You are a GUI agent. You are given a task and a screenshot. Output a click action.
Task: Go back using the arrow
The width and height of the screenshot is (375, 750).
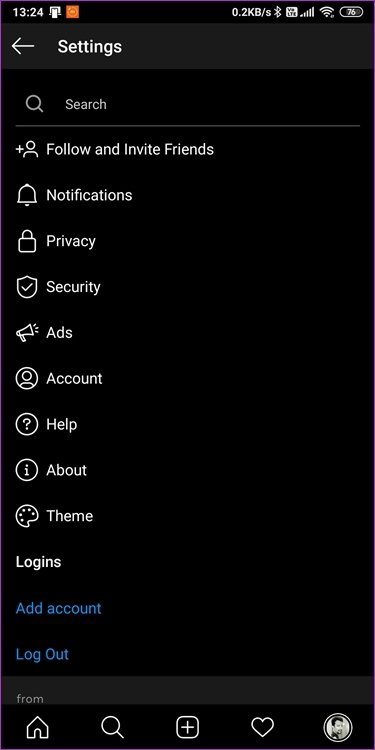[x=23, y=46]
